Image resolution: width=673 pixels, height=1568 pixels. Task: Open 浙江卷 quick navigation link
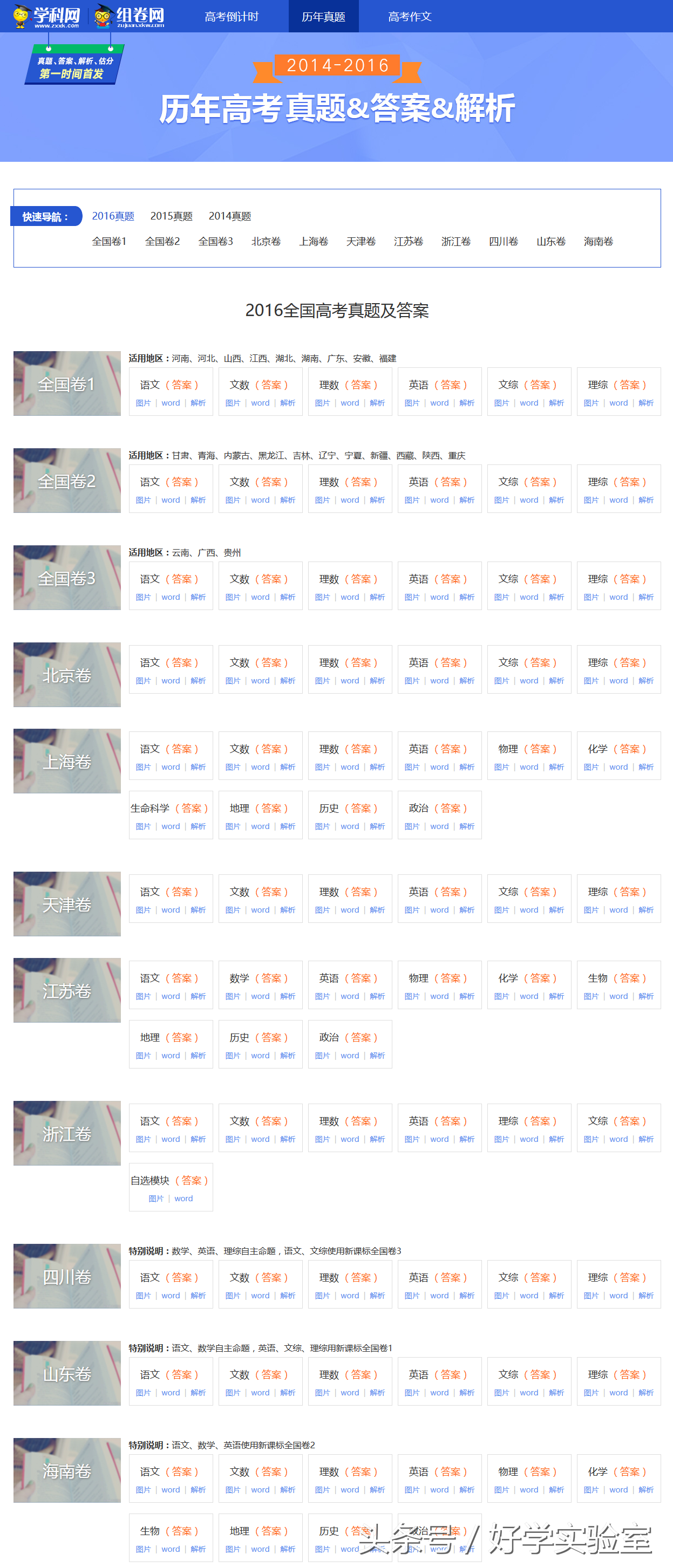(456, 242)
